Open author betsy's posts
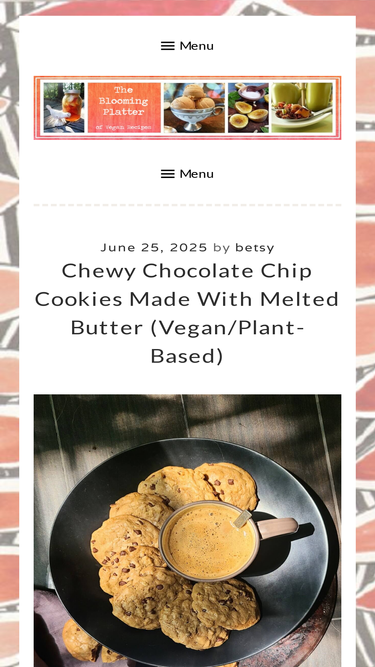The height and width of the screenshot is (667, 375). pos(255,248)
